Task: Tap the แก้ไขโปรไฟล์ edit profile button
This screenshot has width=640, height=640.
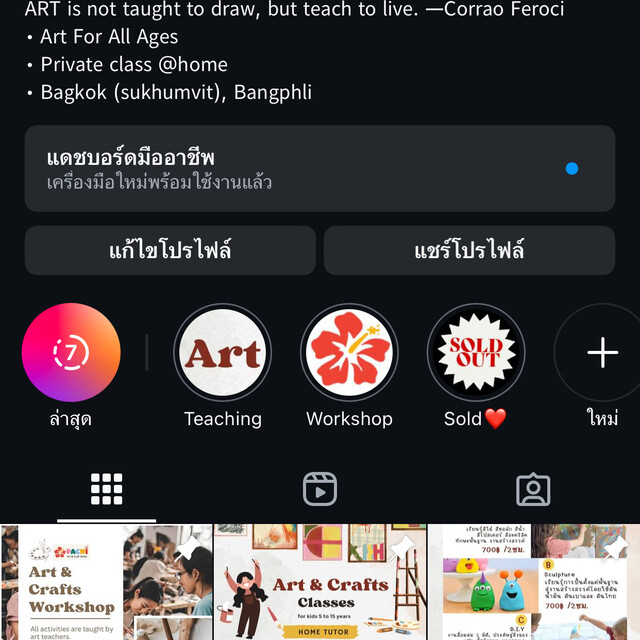Action: pos(170,250)
